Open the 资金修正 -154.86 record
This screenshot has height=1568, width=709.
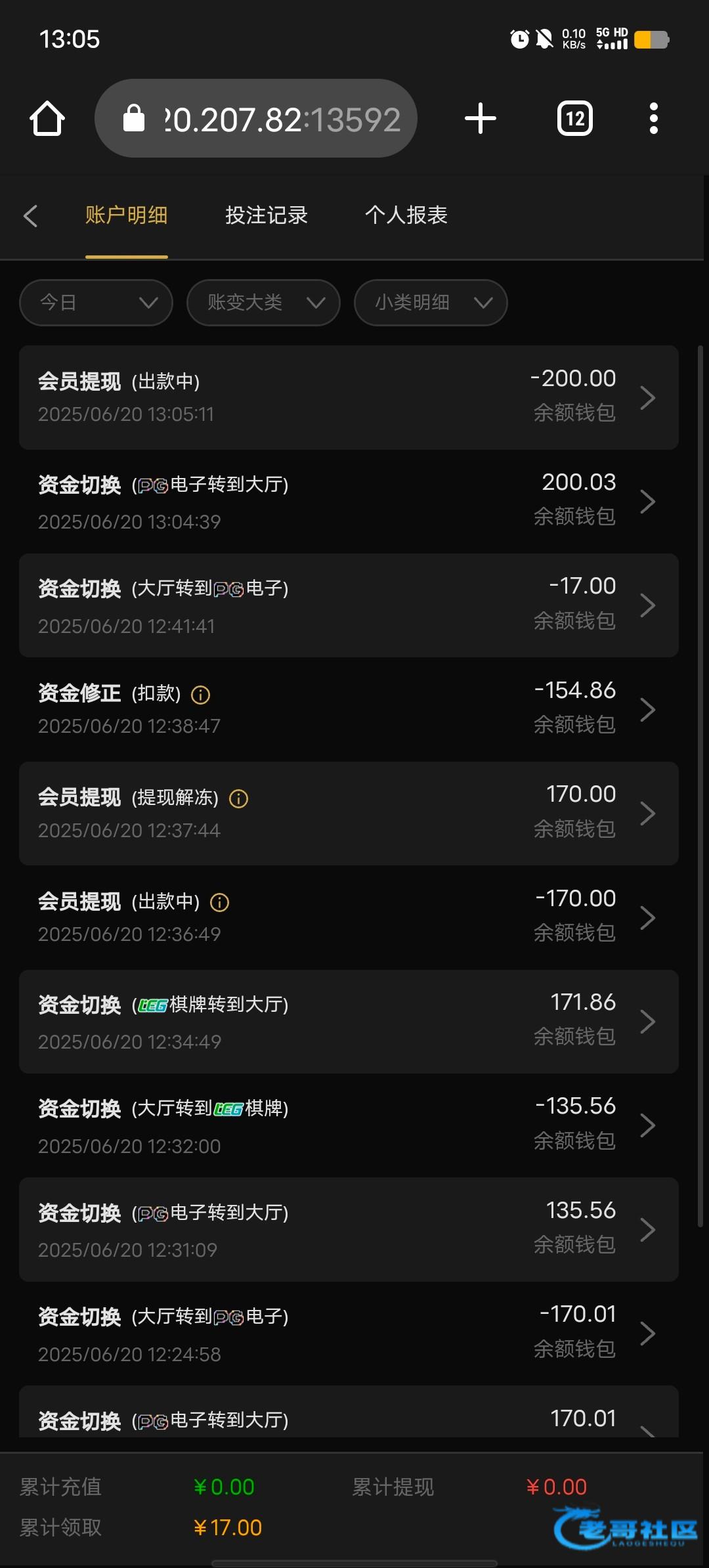point(349,709)
